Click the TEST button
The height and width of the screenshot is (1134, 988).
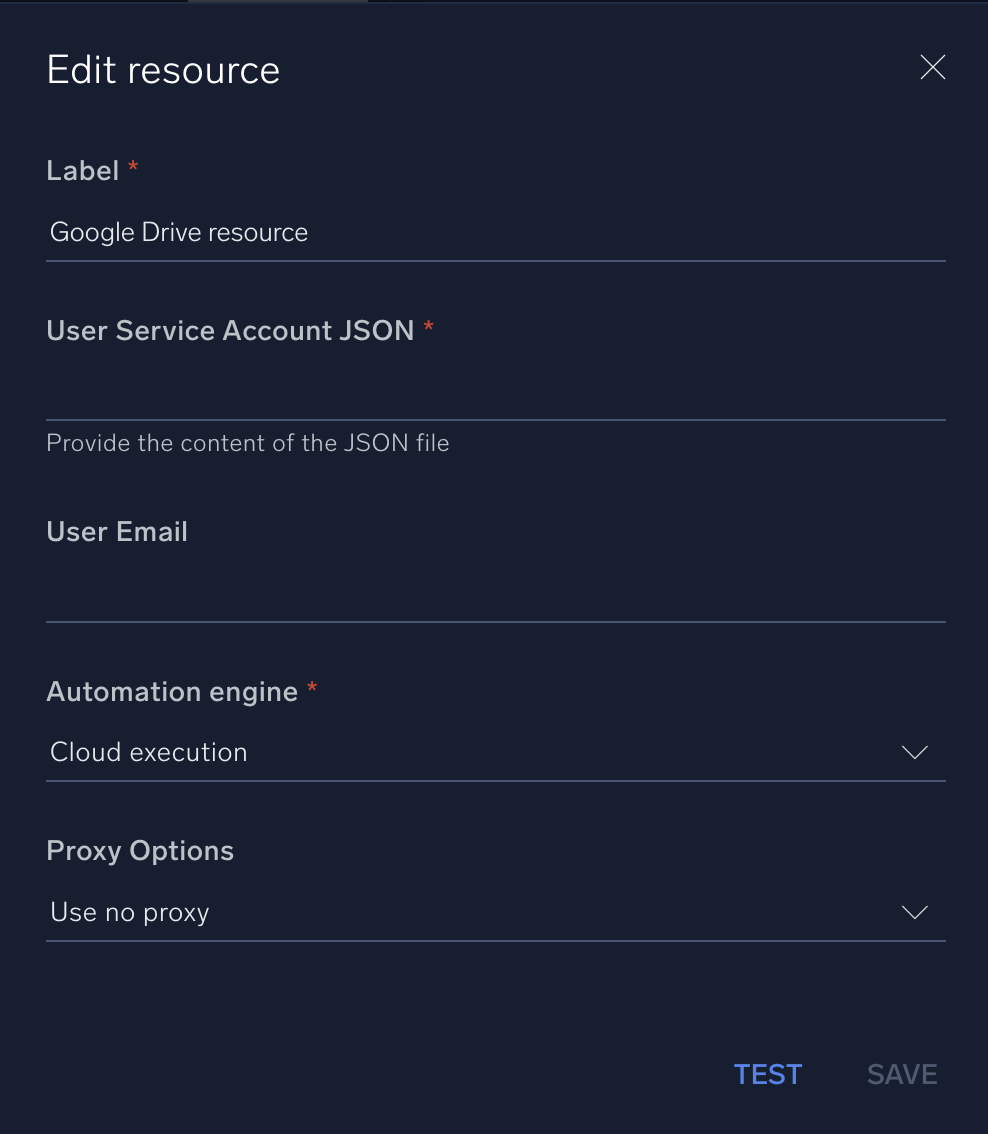point(767,1074)
